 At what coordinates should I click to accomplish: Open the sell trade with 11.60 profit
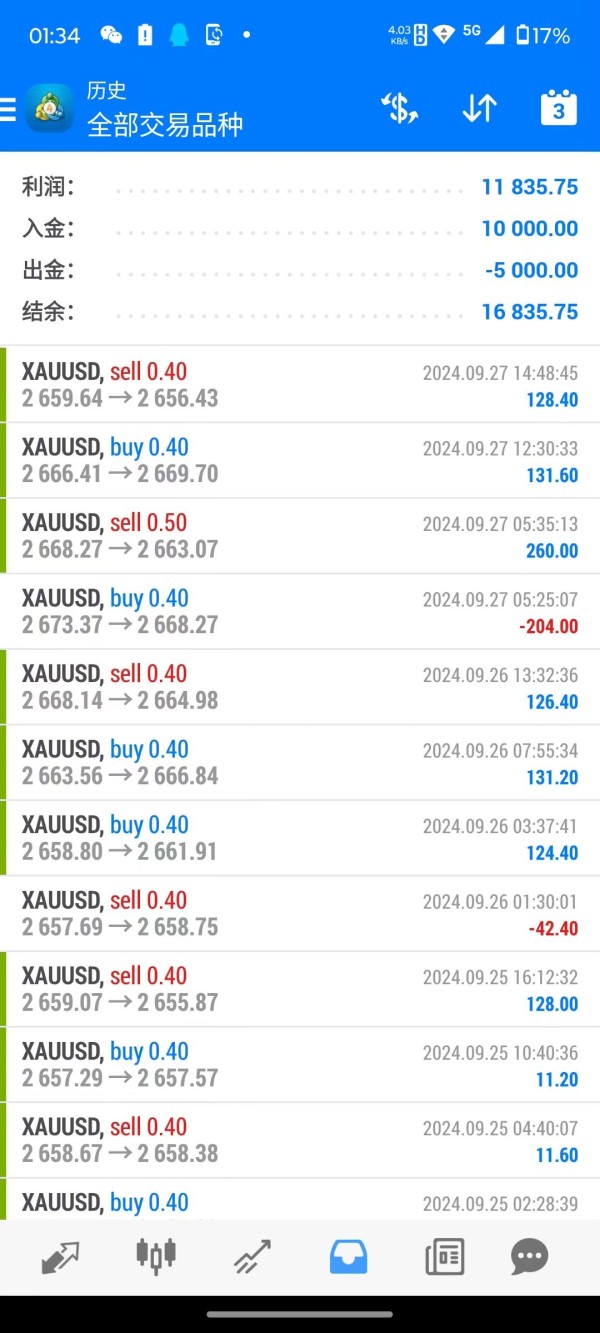pos(300,1140)
